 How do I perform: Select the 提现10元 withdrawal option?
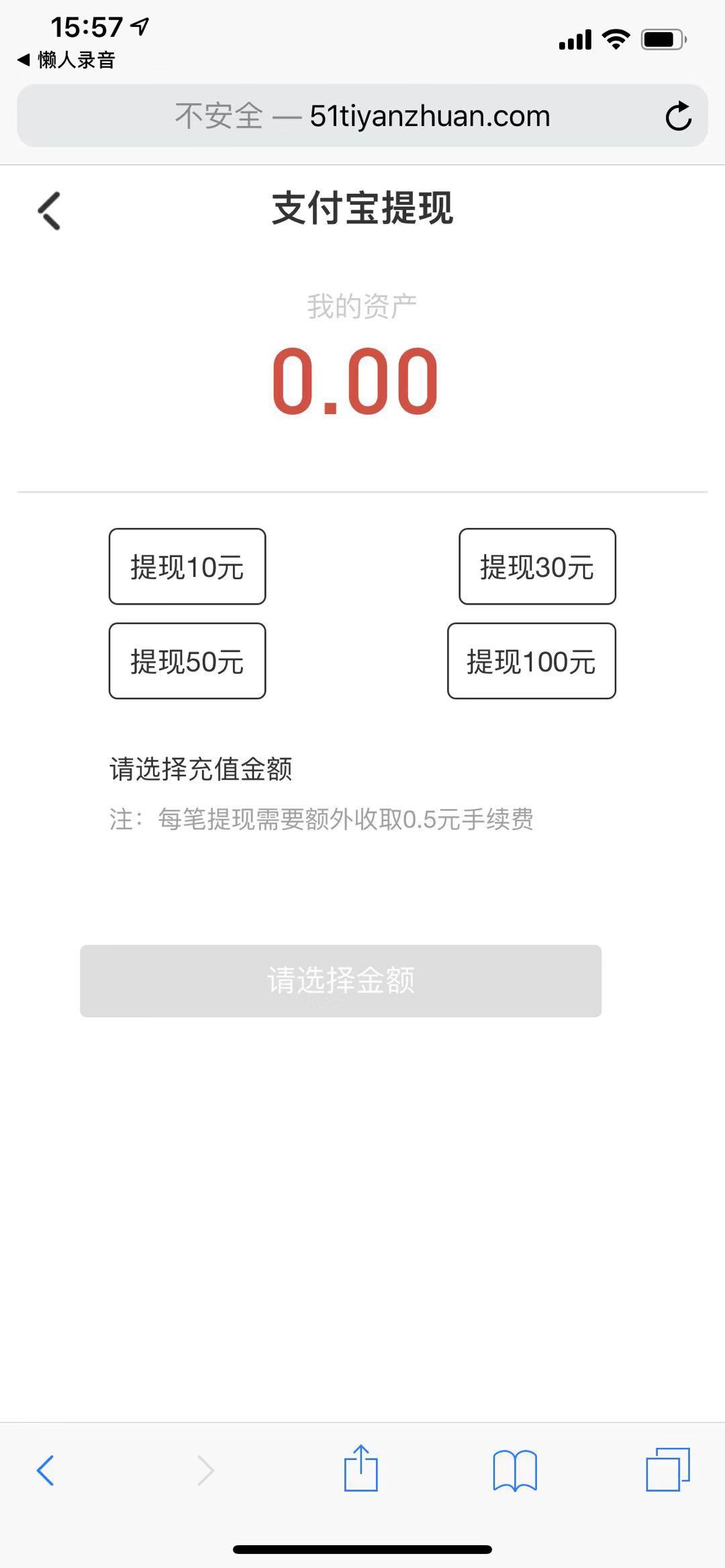point(187,567)
